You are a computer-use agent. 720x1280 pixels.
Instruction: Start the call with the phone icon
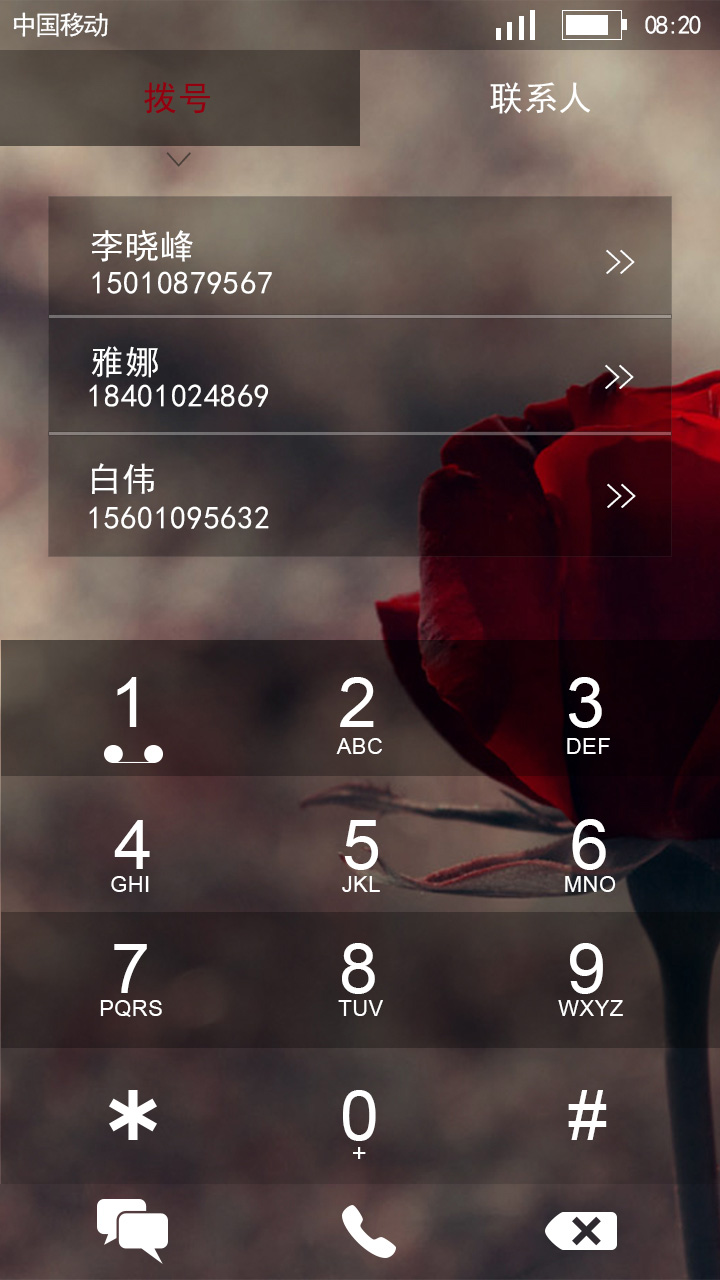(x=368, y=1231)
